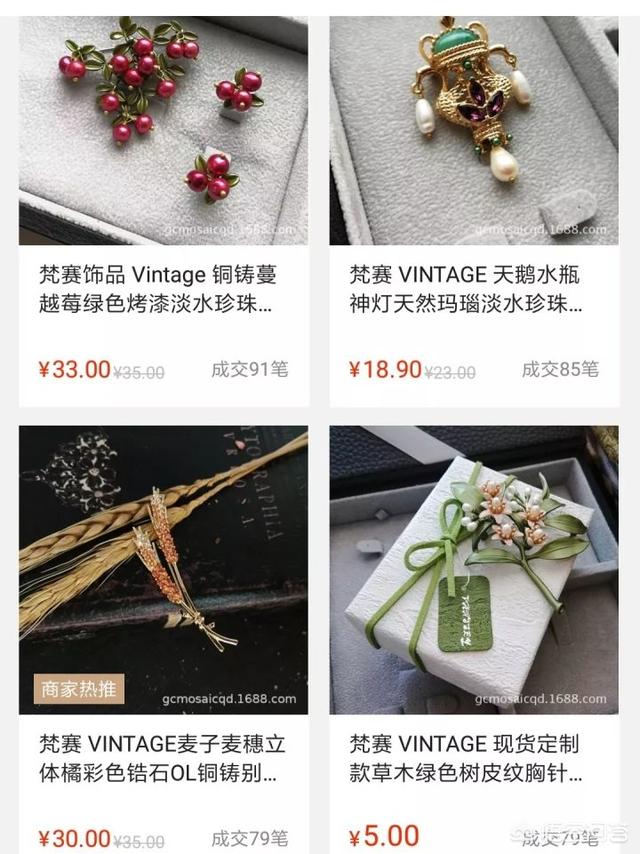
Task: View the wheat ear zircon brooch item
Action: (163, 570)
